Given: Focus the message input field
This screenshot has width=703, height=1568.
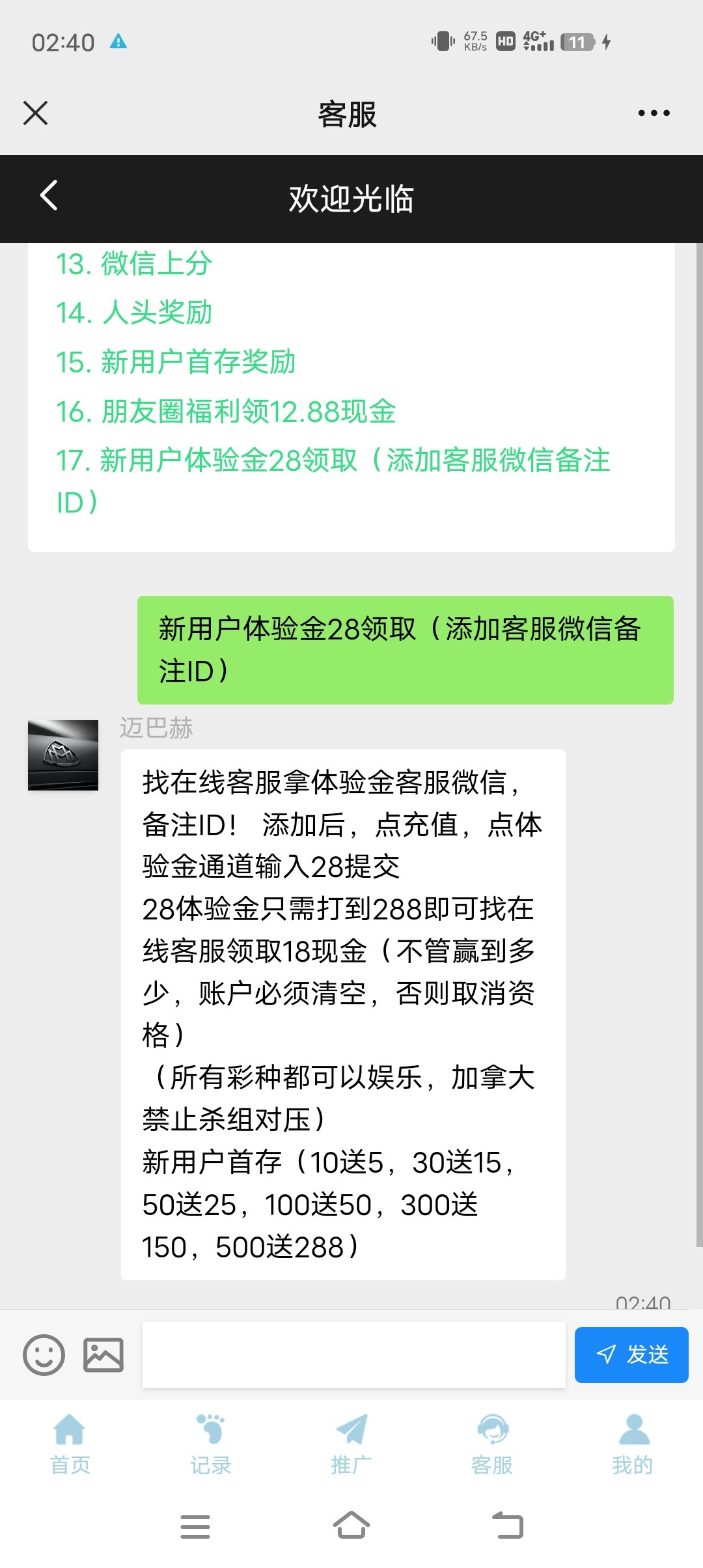Looking at the screenshot, I should [353, 1355].
